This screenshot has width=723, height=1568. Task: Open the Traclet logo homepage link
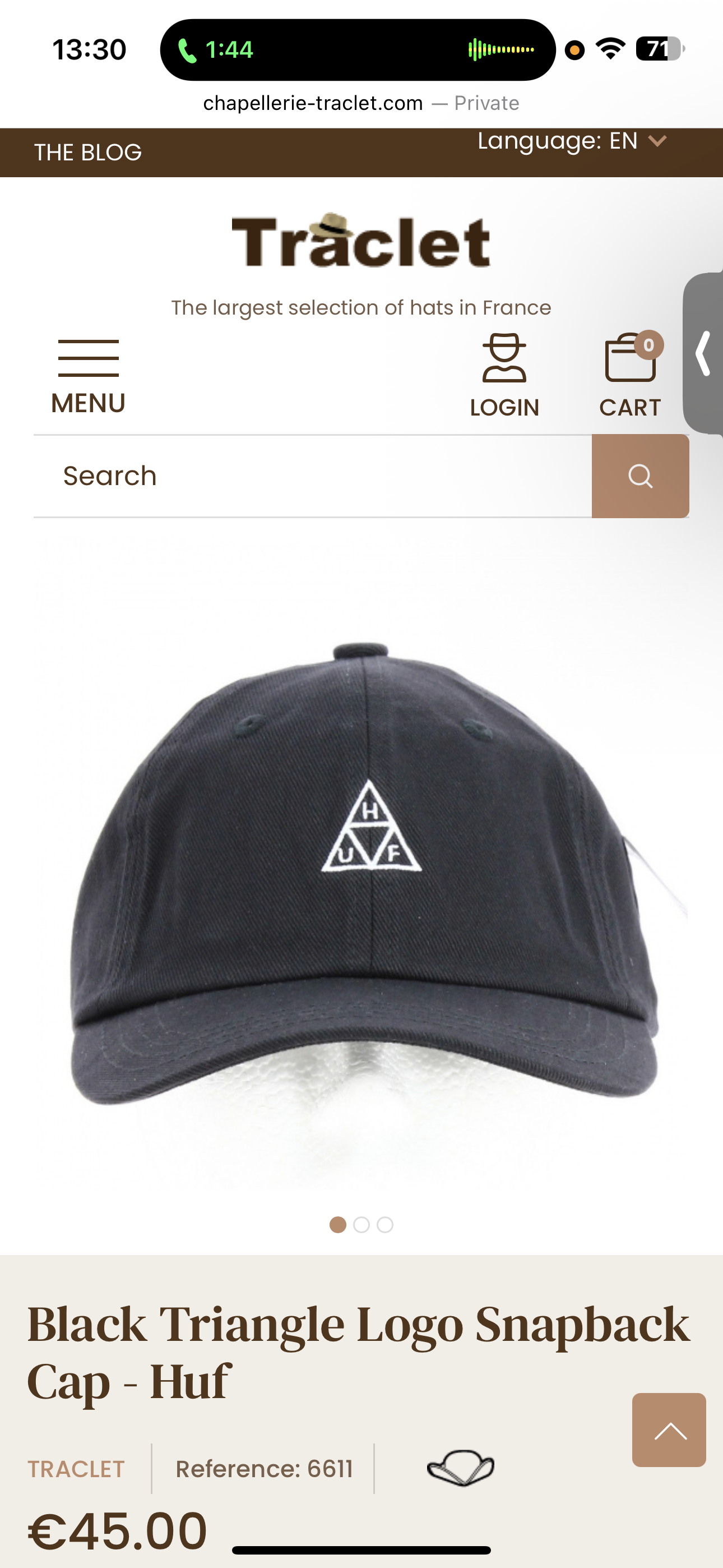[361, 242]
